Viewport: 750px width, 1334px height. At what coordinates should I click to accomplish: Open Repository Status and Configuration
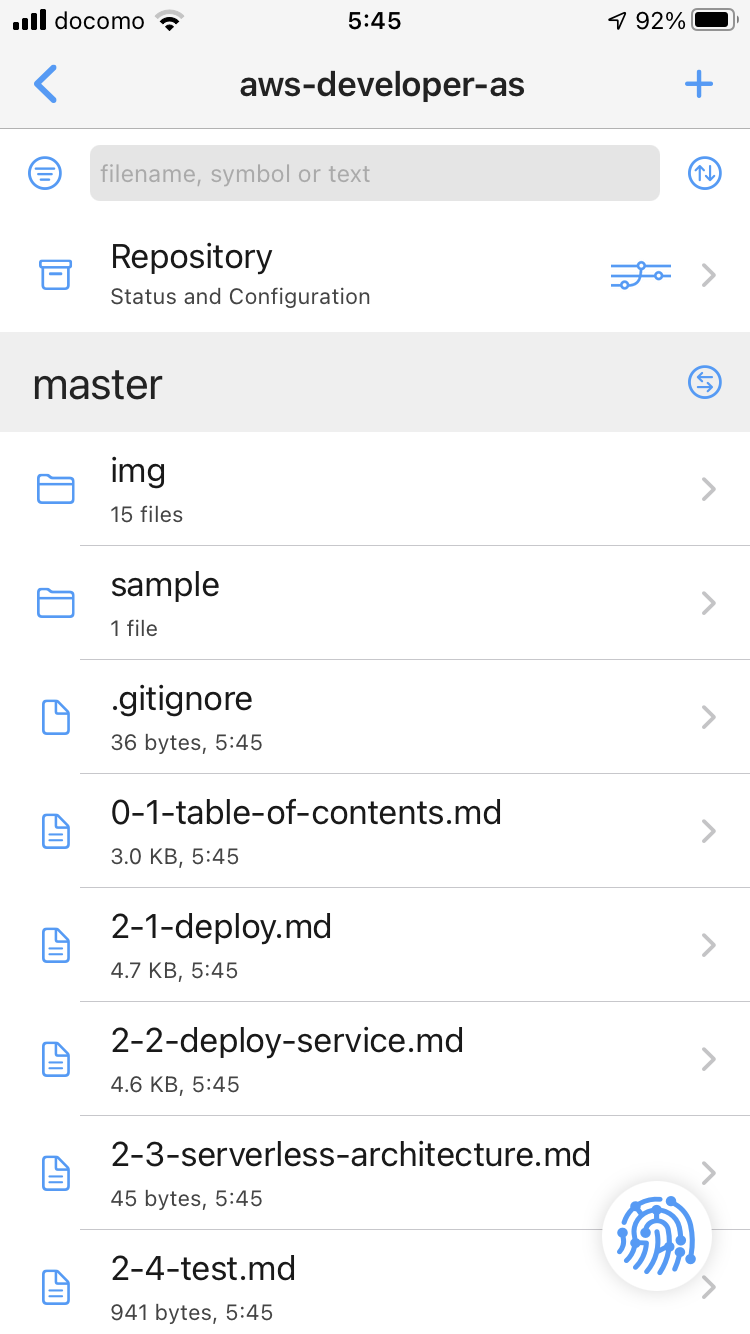(375, 274)
